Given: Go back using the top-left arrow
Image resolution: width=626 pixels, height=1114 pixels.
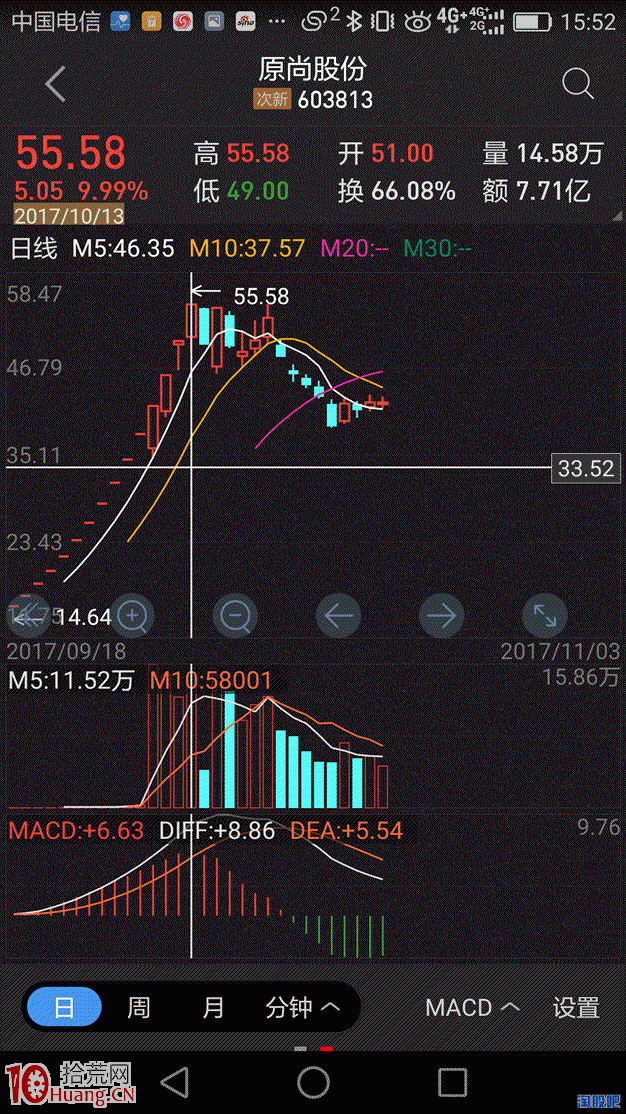Looking at the screenshot, I should [x=55, y=85].
